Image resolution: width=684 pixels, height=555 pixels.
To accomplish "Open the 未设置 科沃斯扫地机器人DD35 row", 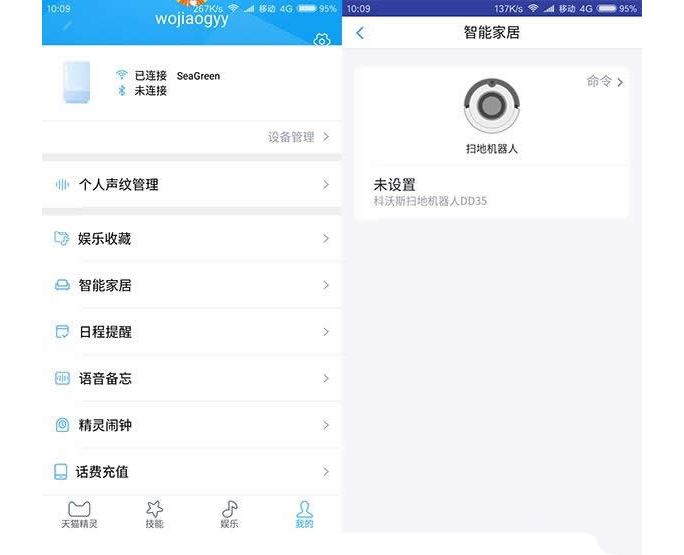I will click(x=491, y=192).
